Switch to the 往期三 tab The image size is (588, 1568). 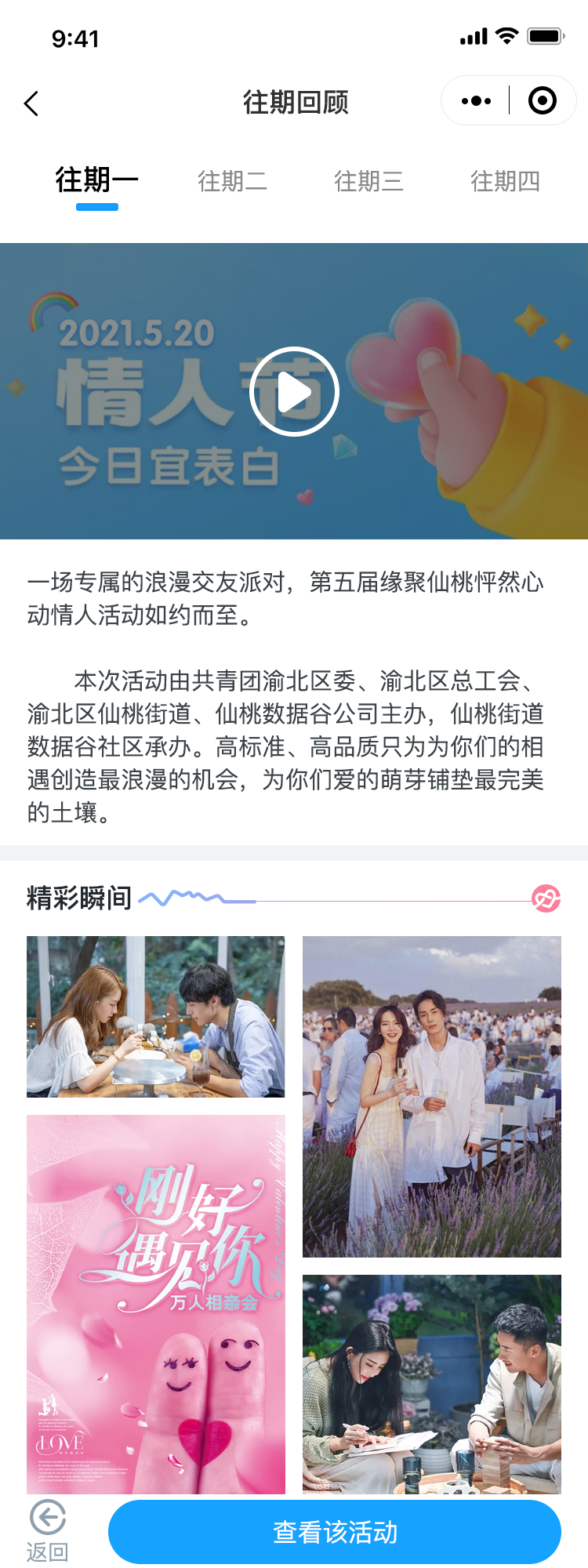point(368,181)
